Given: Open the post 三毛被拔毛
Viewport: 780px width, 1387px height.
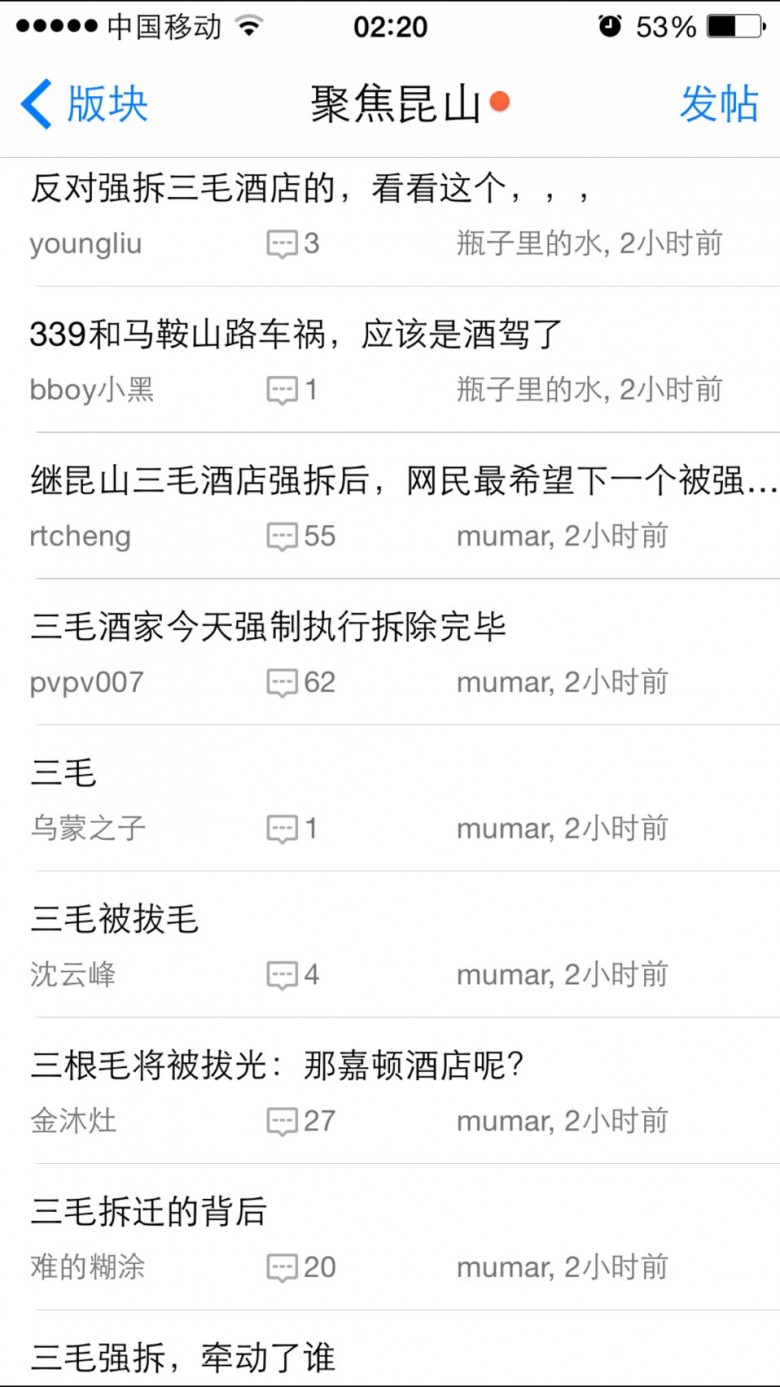Looking at the screenshot, I should tap(390, 944).
